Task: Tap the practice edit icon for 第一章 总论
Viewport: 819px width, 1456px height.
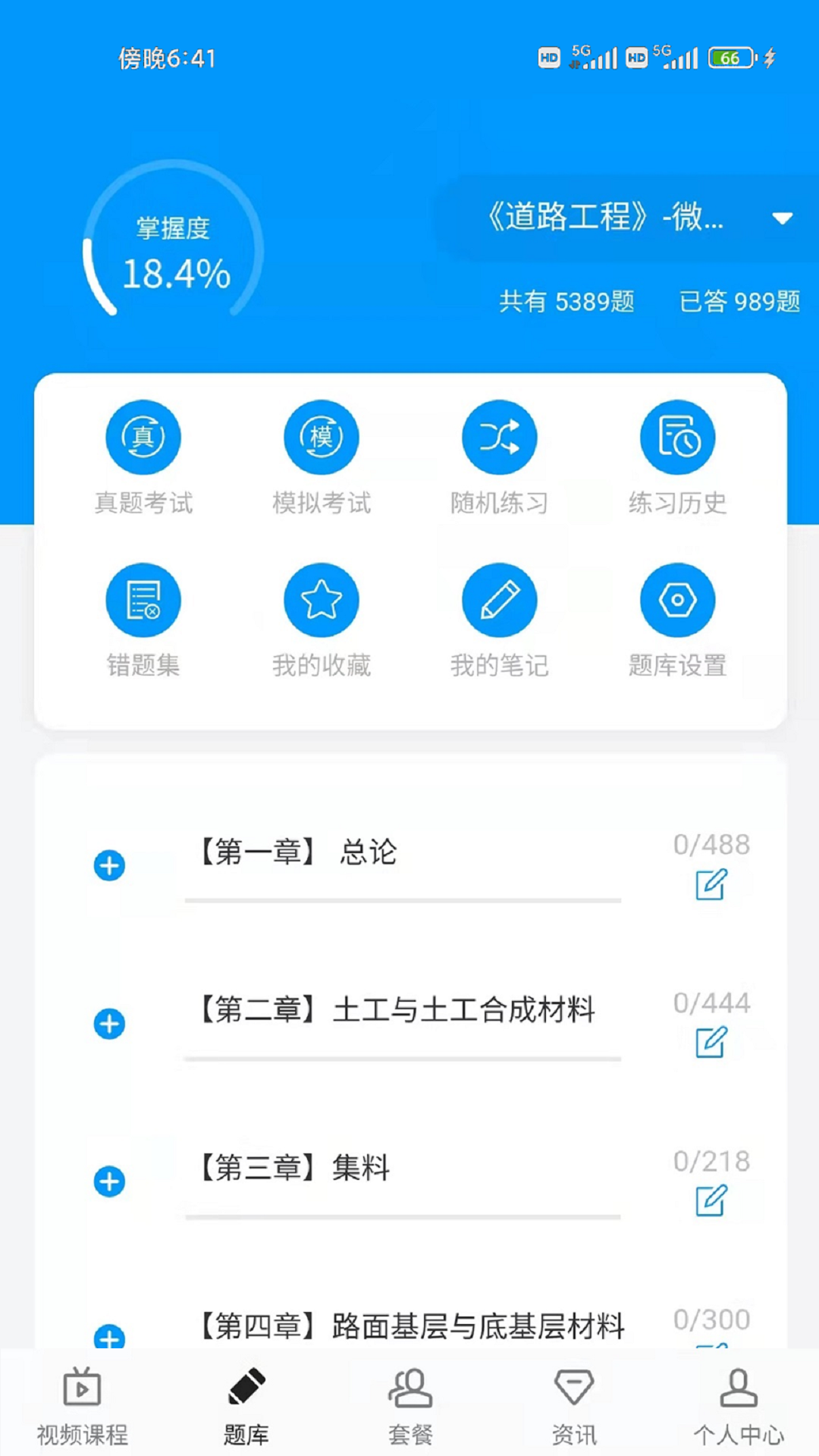Action: pyautogui.click(x=711, y=884)
